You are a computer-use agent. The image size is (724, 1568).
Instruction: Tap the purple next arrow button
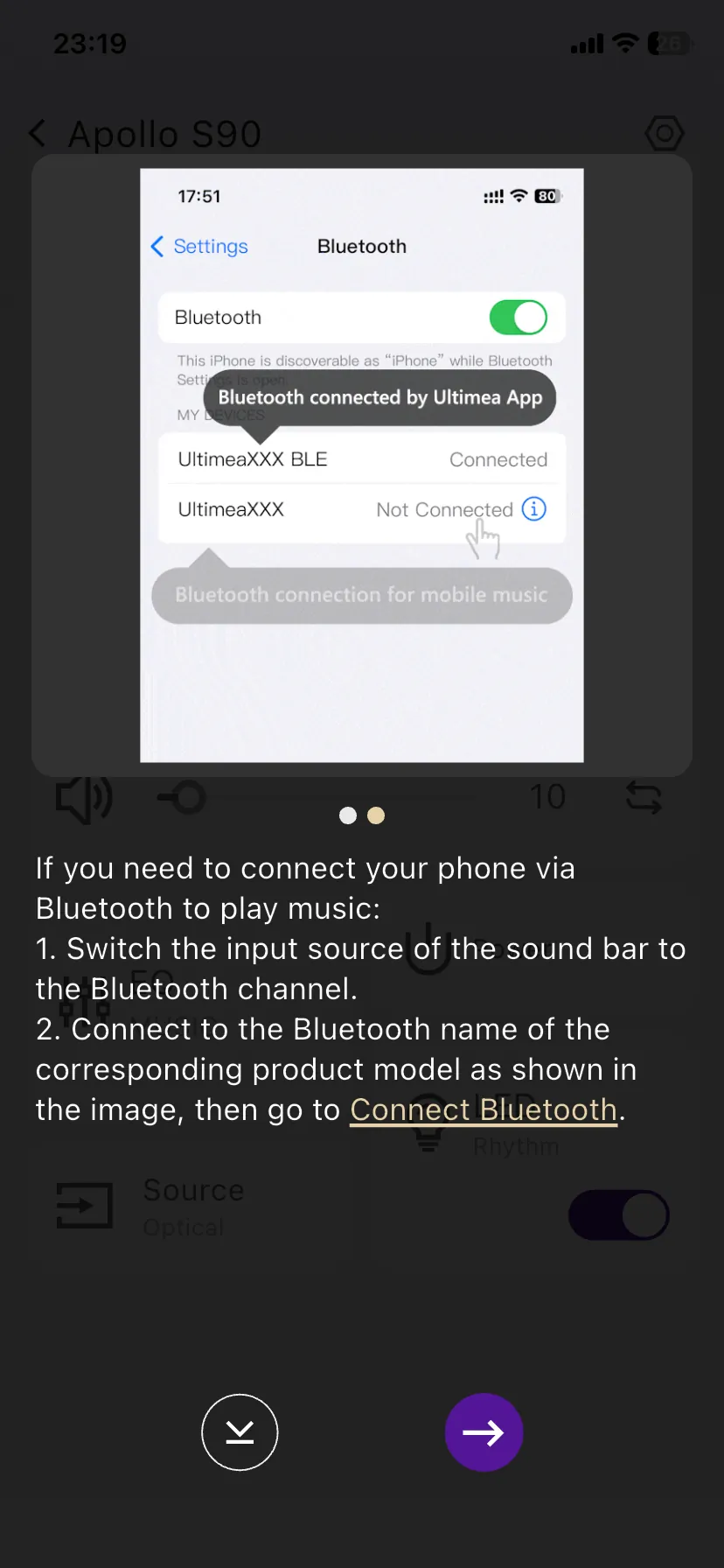484,1432
